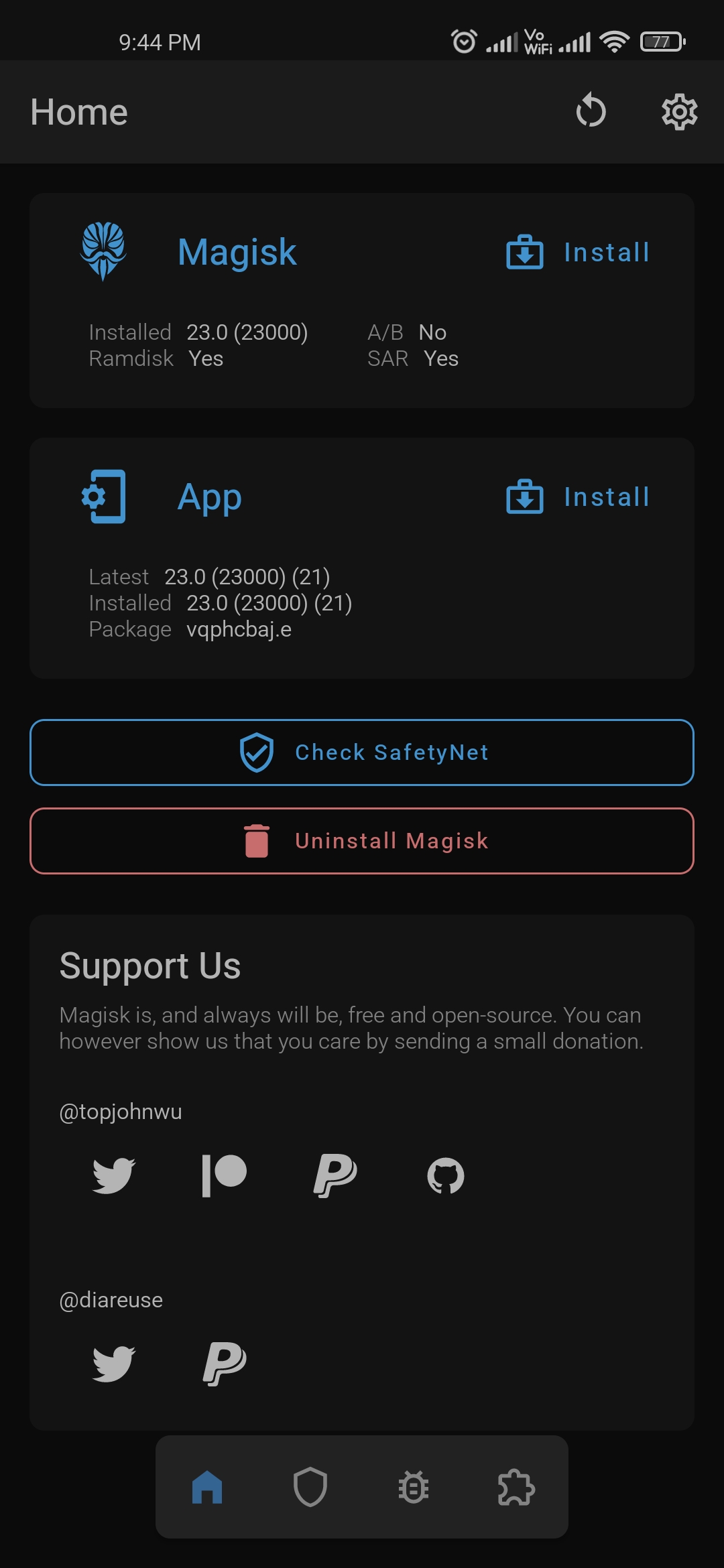Image resolution: width=724 pixels, height=1568 pixels.
Task: Switch to the Logs bug tab
Action: [414, 1487]
